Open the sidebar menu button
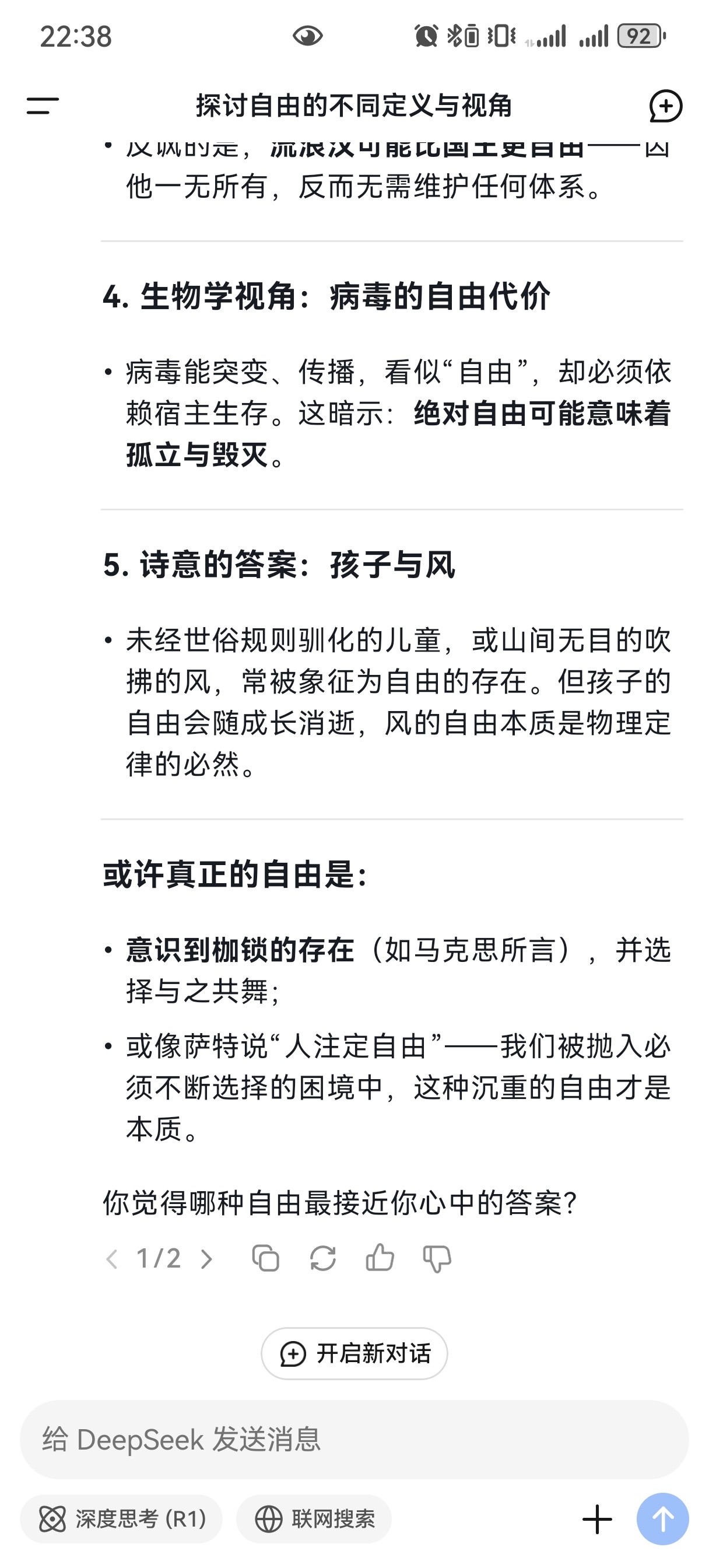Screen dimensions: 709x1568 click(x=43, y=106)
